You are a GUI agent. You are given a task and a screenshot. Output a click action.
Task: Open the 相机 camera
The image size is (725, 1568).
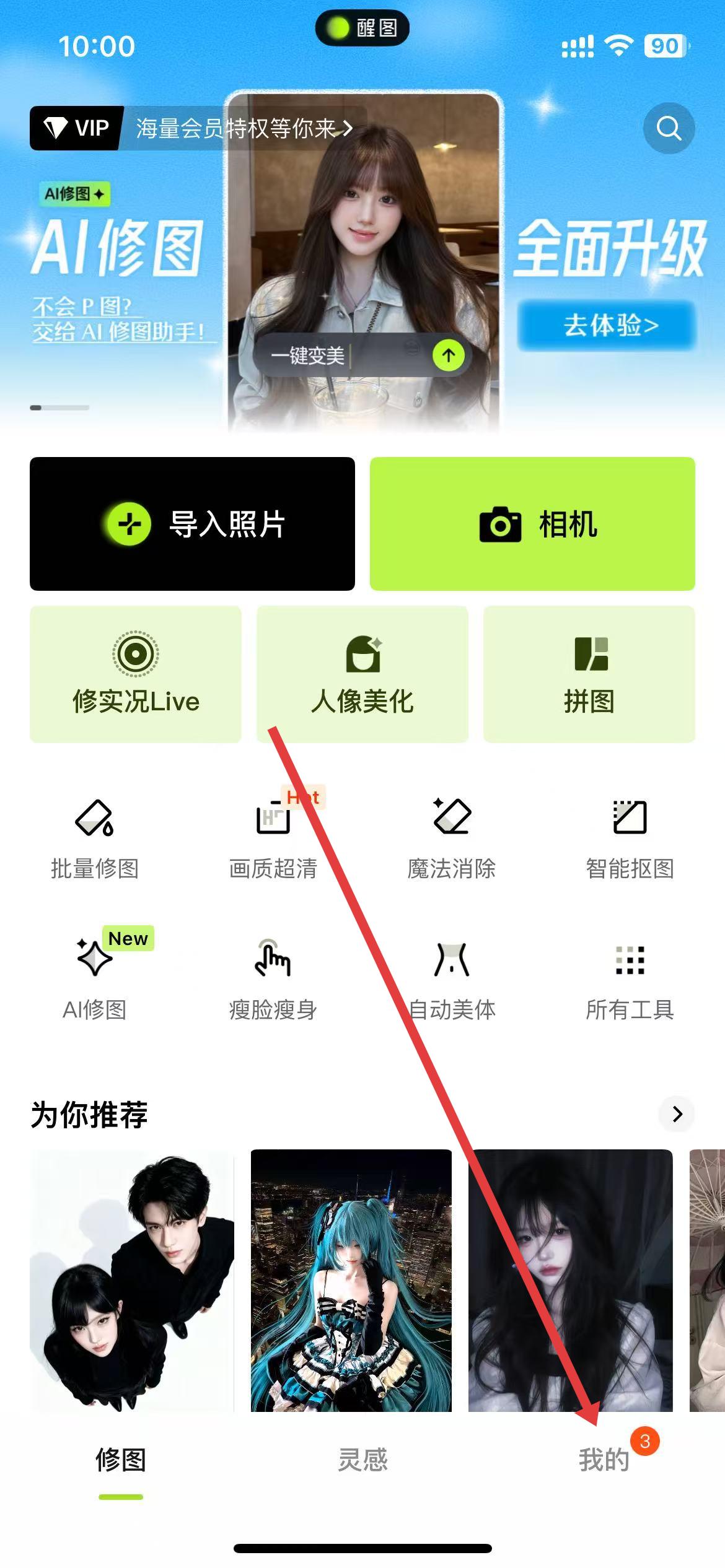(532, 524)
